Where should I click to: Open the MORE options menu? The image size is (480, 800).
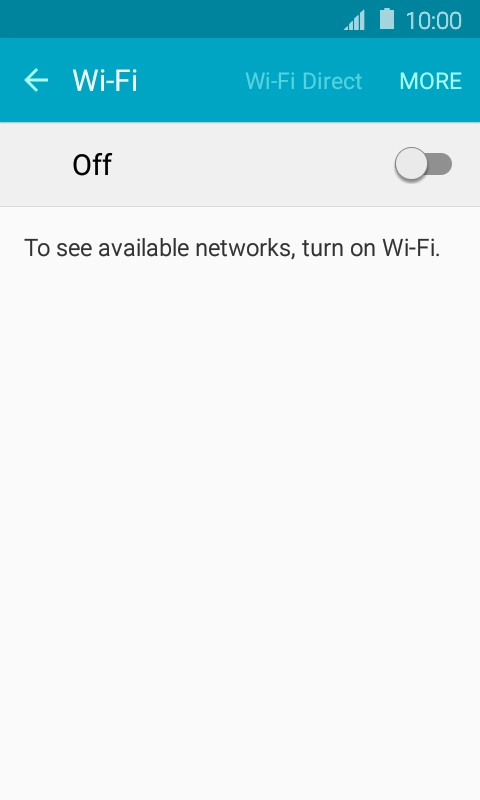[431, 81]
